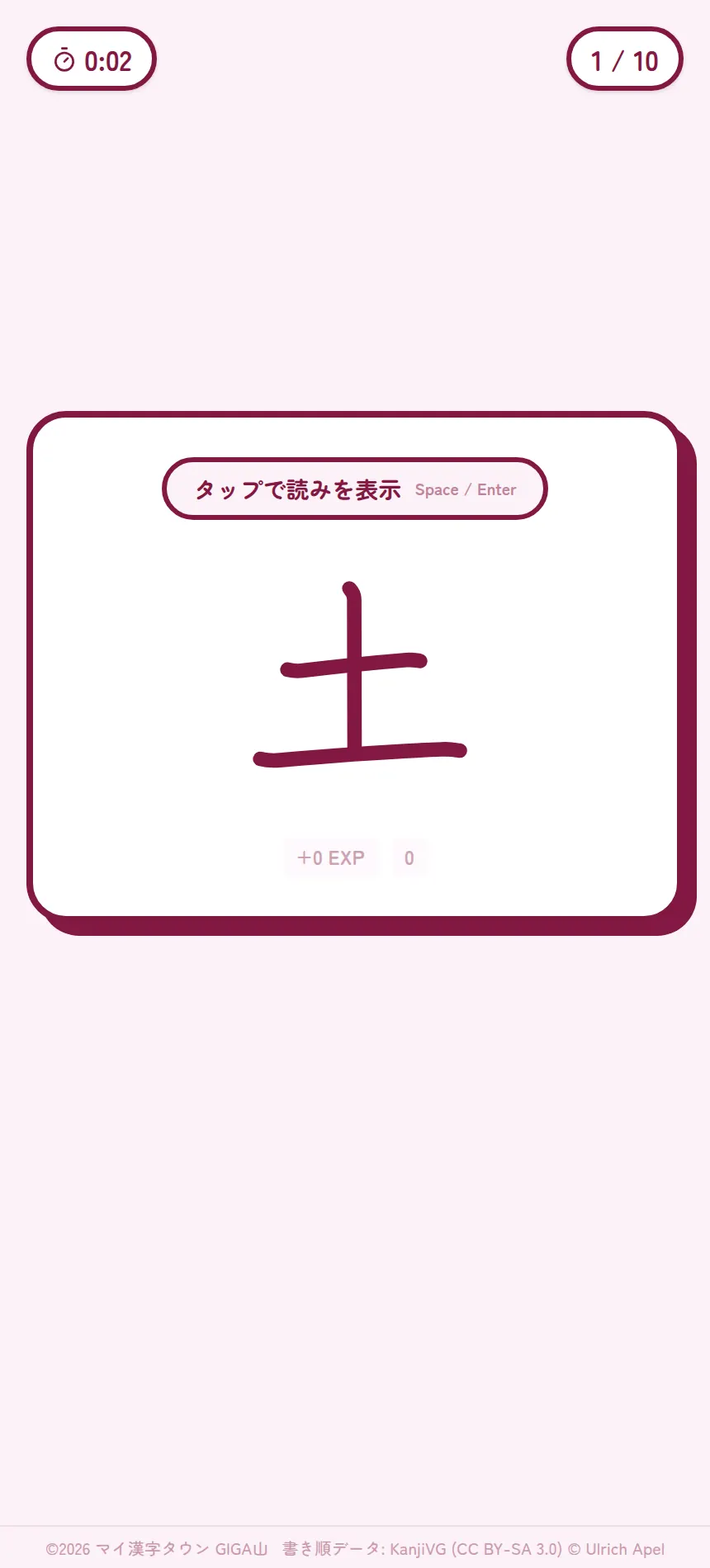Tap the 土 flashcard
710x1568 pixels.
point(356,667)
